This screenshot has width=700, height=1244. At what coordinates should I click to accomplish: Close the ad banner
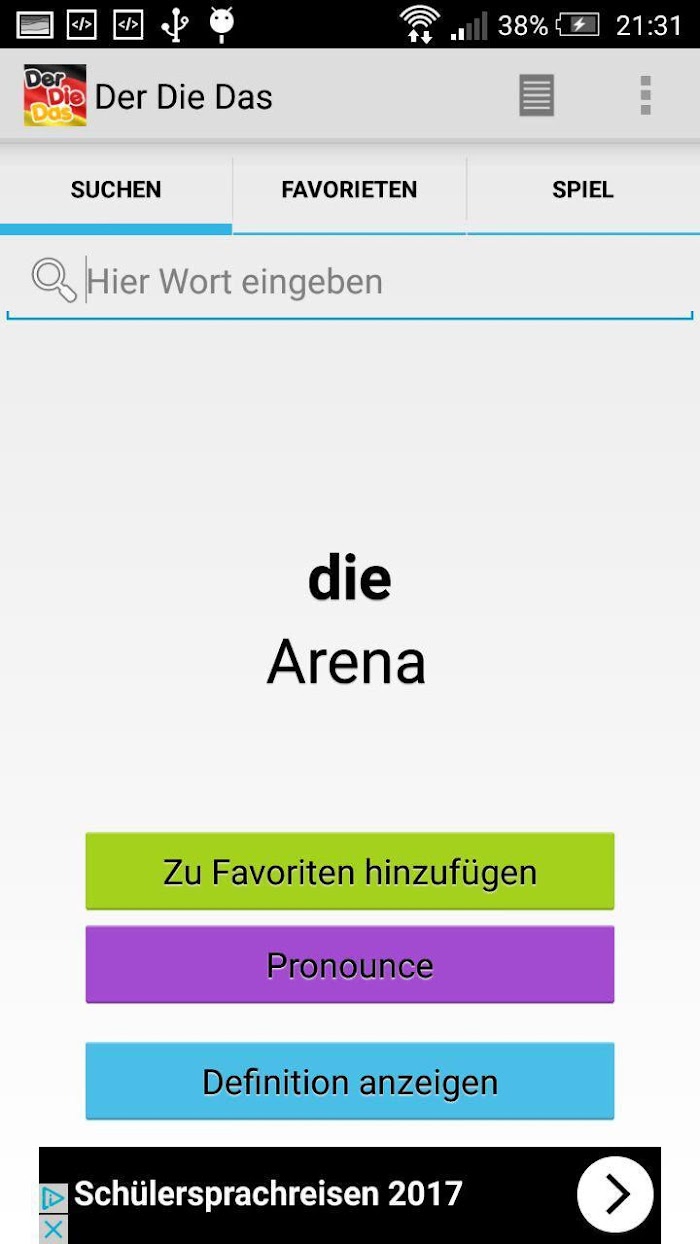point(53,1229)
